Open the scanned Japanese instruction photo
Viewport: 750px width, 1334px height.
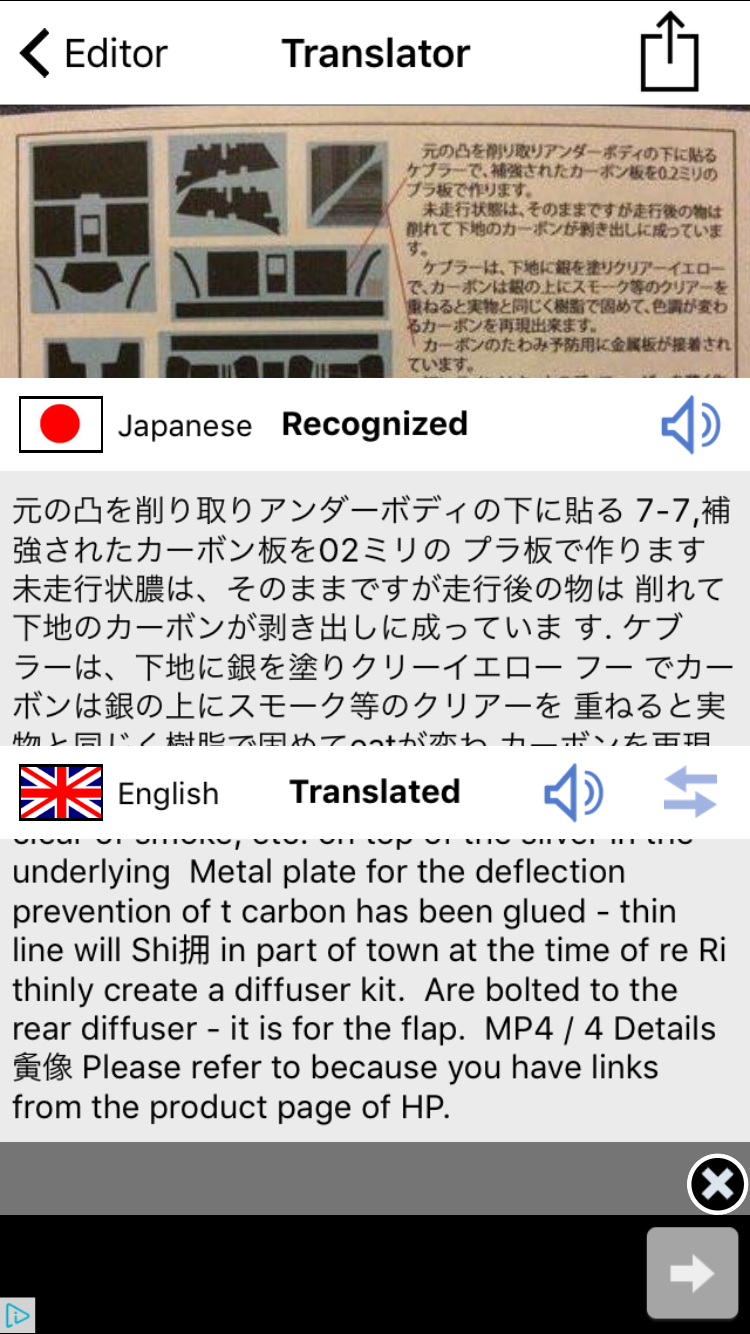tap(375, 242)
